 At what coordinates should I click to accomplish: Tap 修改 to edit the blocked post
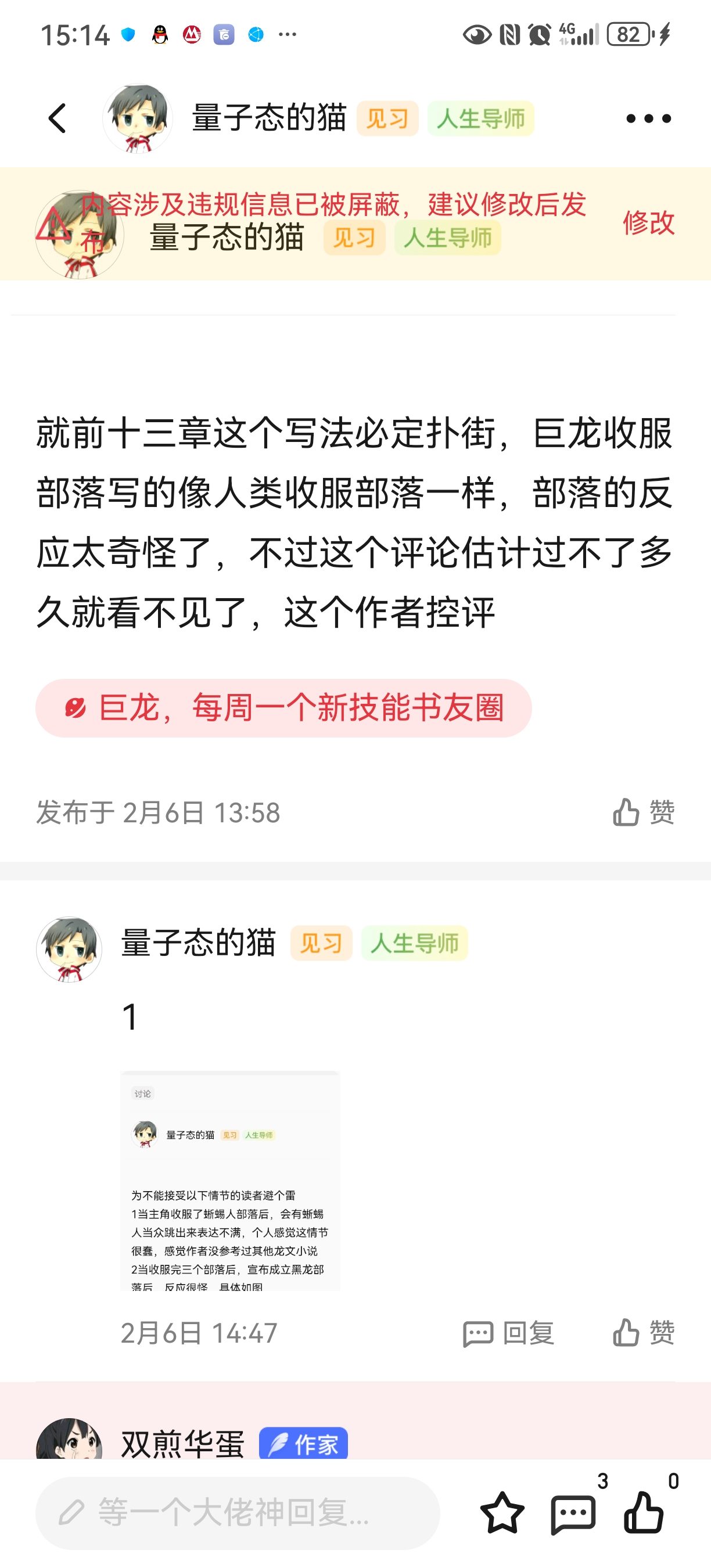point(648,223)
